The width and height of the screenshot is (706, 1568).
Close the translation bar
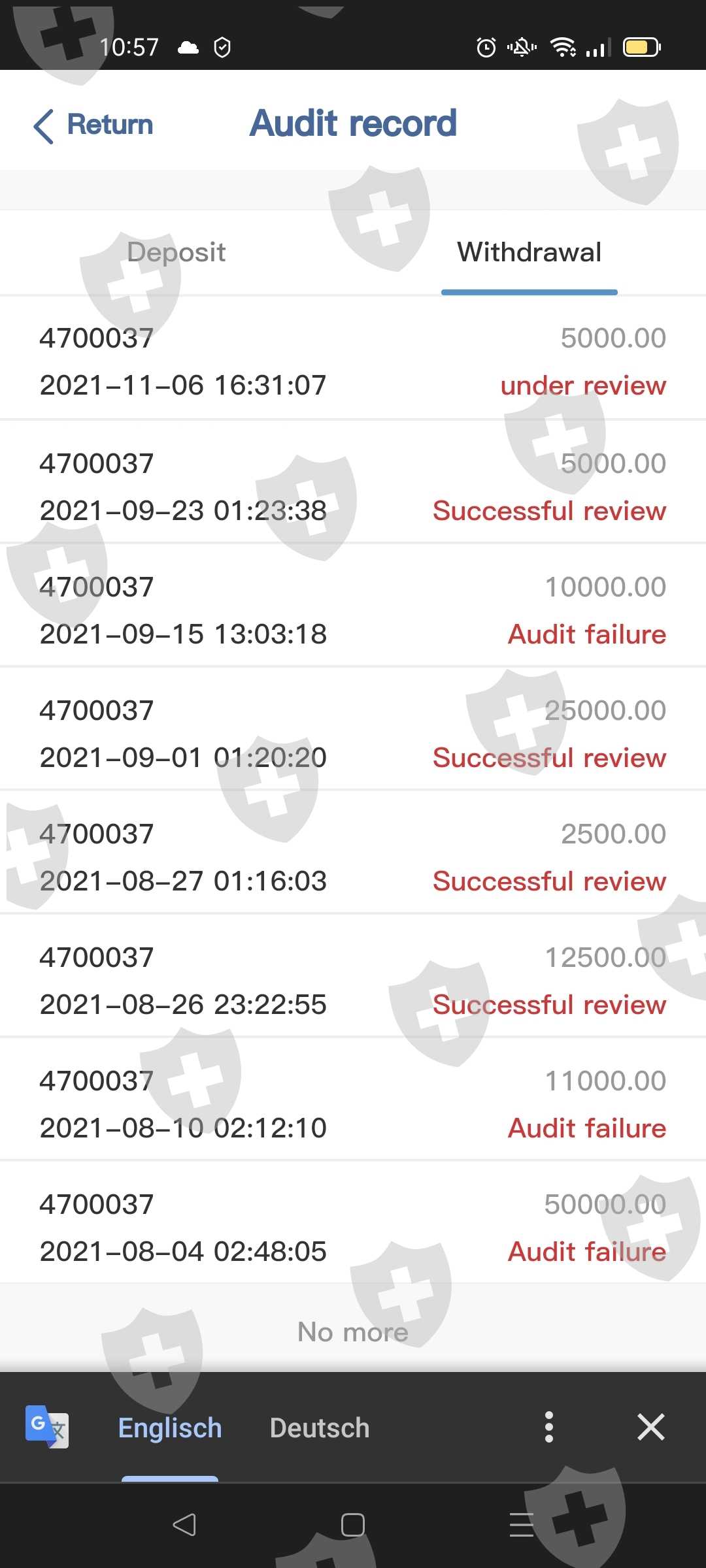(x=651, y=1427)
